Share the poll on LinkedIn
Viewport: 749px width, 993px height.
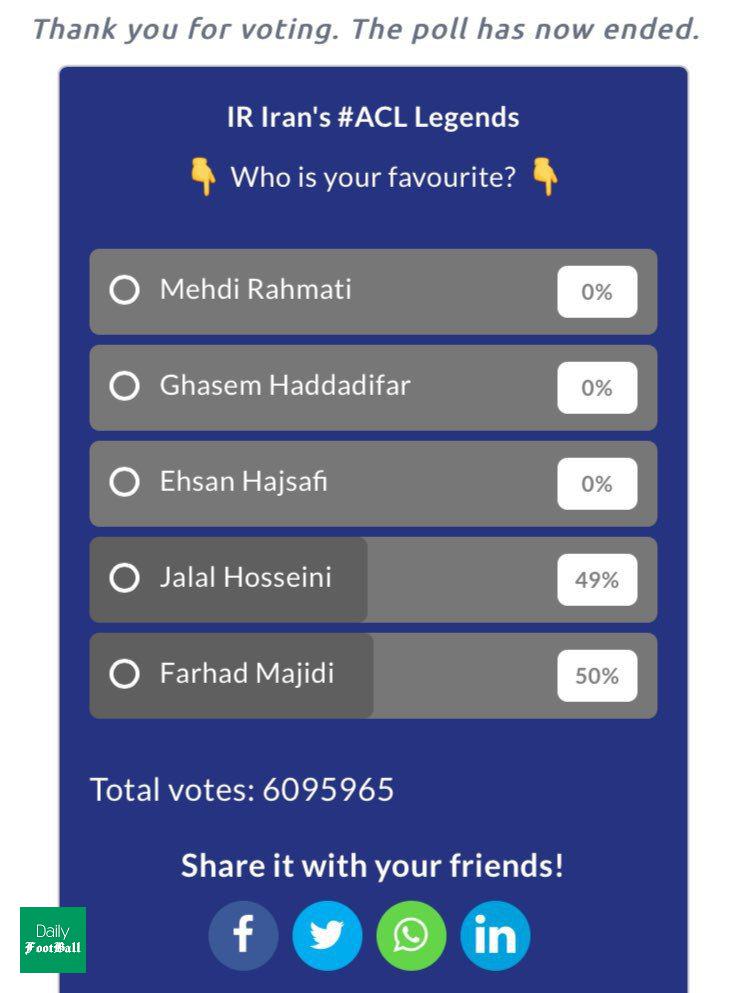click(495, 935)
